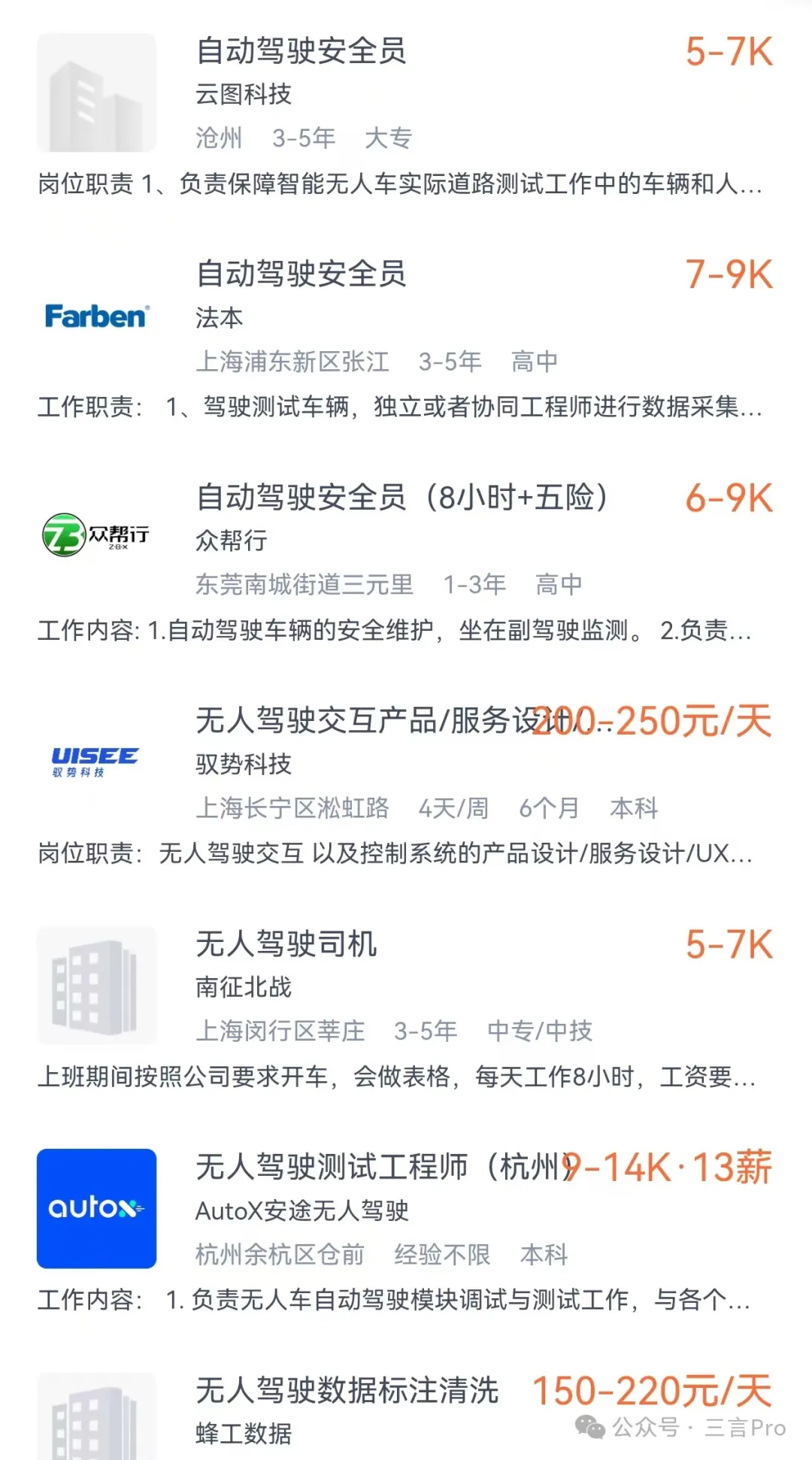Open the 驭势科技 无人驾驶交互产品 internship
The image size is (812, 1460).
tap(361, 721)
